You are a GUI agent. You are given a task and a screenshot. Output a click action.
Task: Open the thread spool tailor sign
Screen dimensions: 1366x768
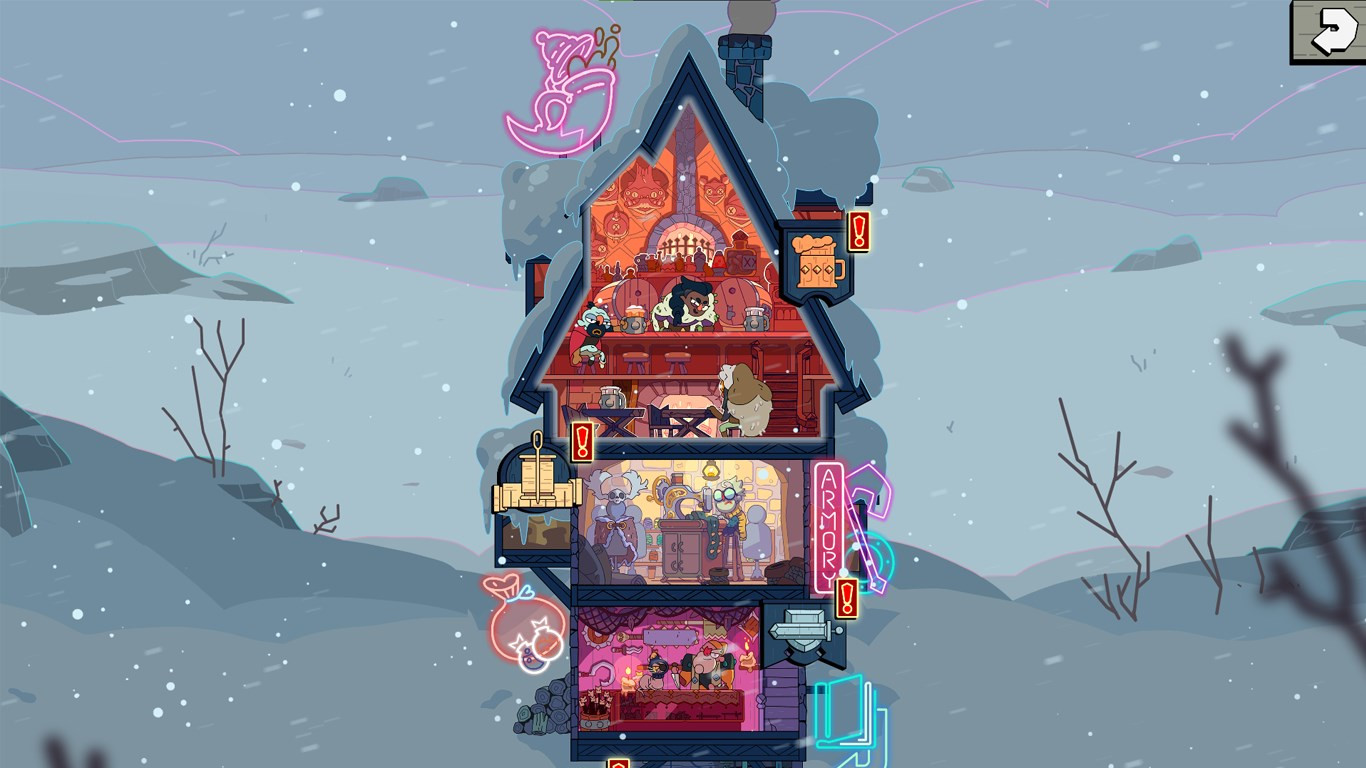point(538,487)
